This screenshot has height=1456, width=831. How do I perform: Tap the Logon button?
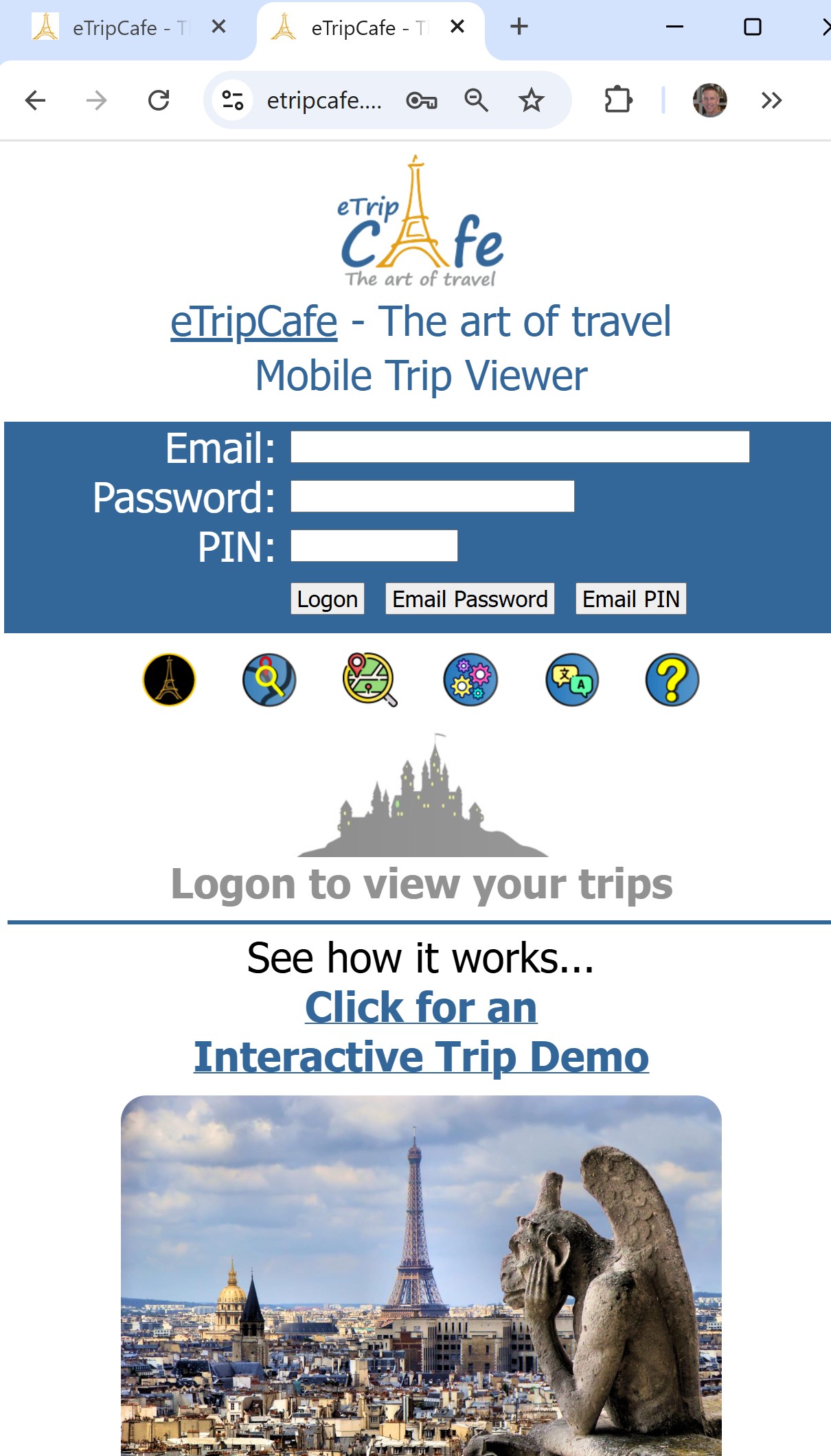click(327, 599)
